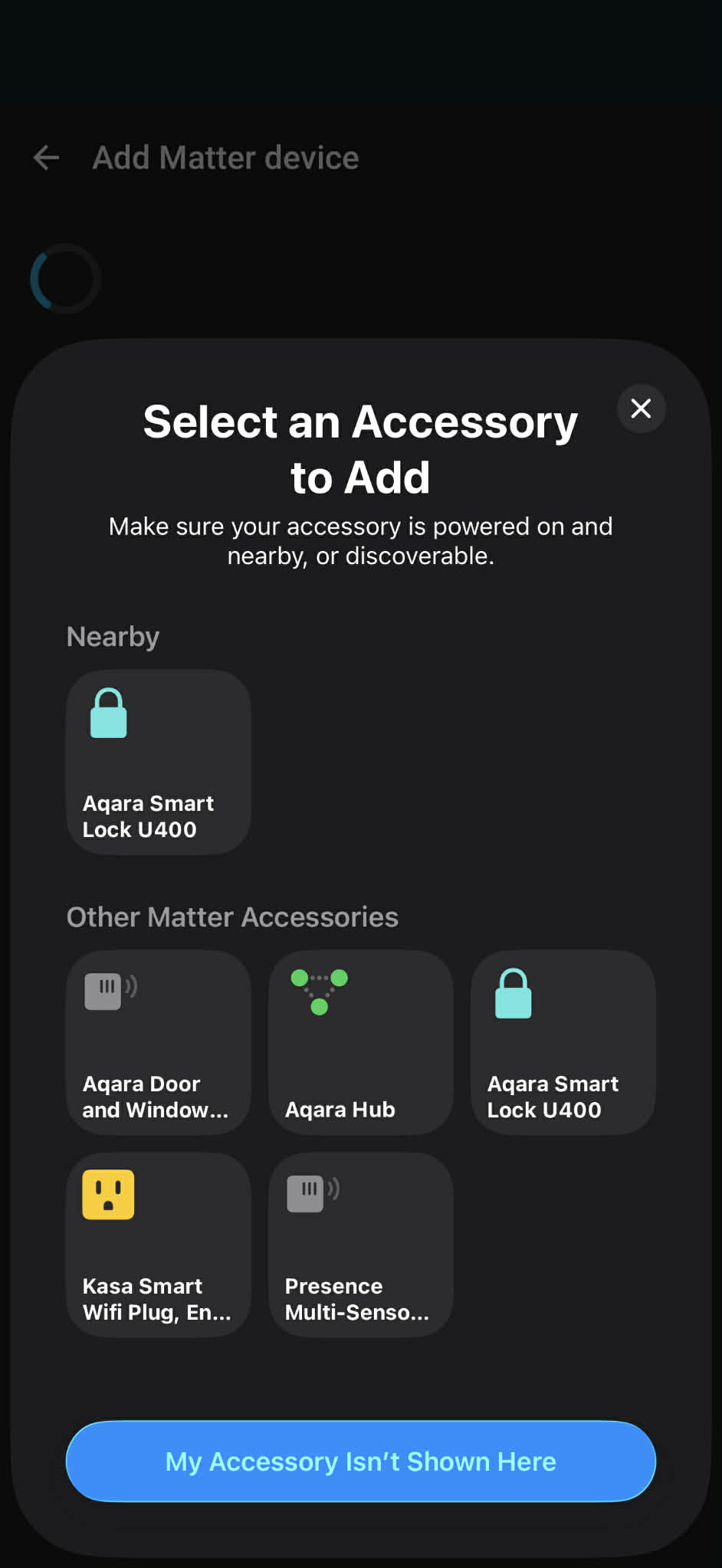722x1568 pixels.
Task: Go back from Add Matter device
Action: tap(47, 158)
